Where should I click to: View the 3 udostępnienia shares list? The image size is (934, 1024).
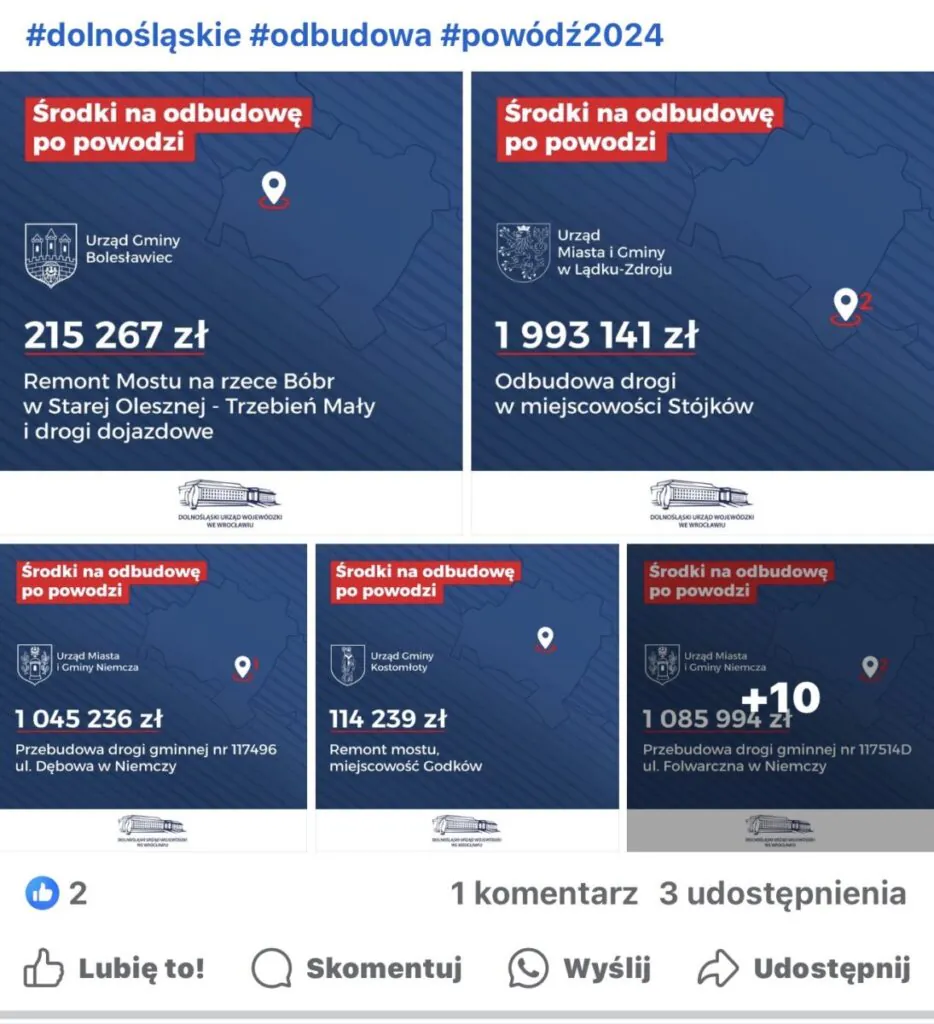tap(782, 893)
